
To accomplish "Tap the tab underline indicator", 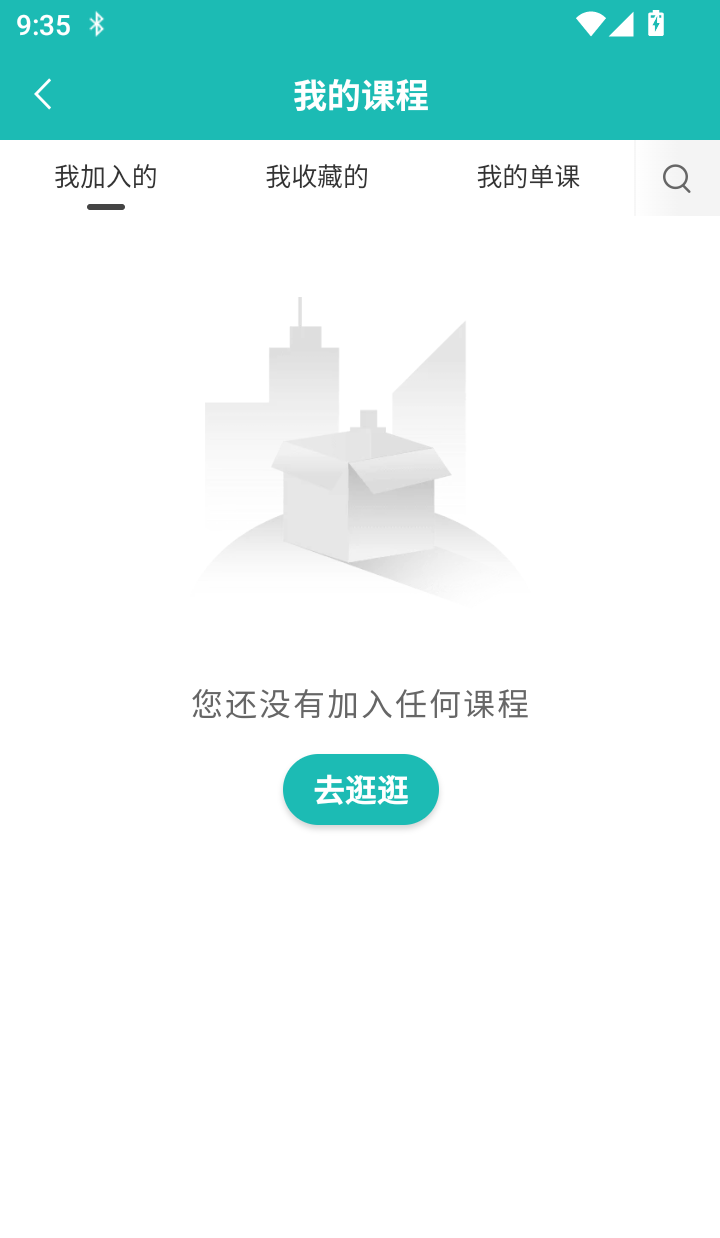I will click(106, 207).
